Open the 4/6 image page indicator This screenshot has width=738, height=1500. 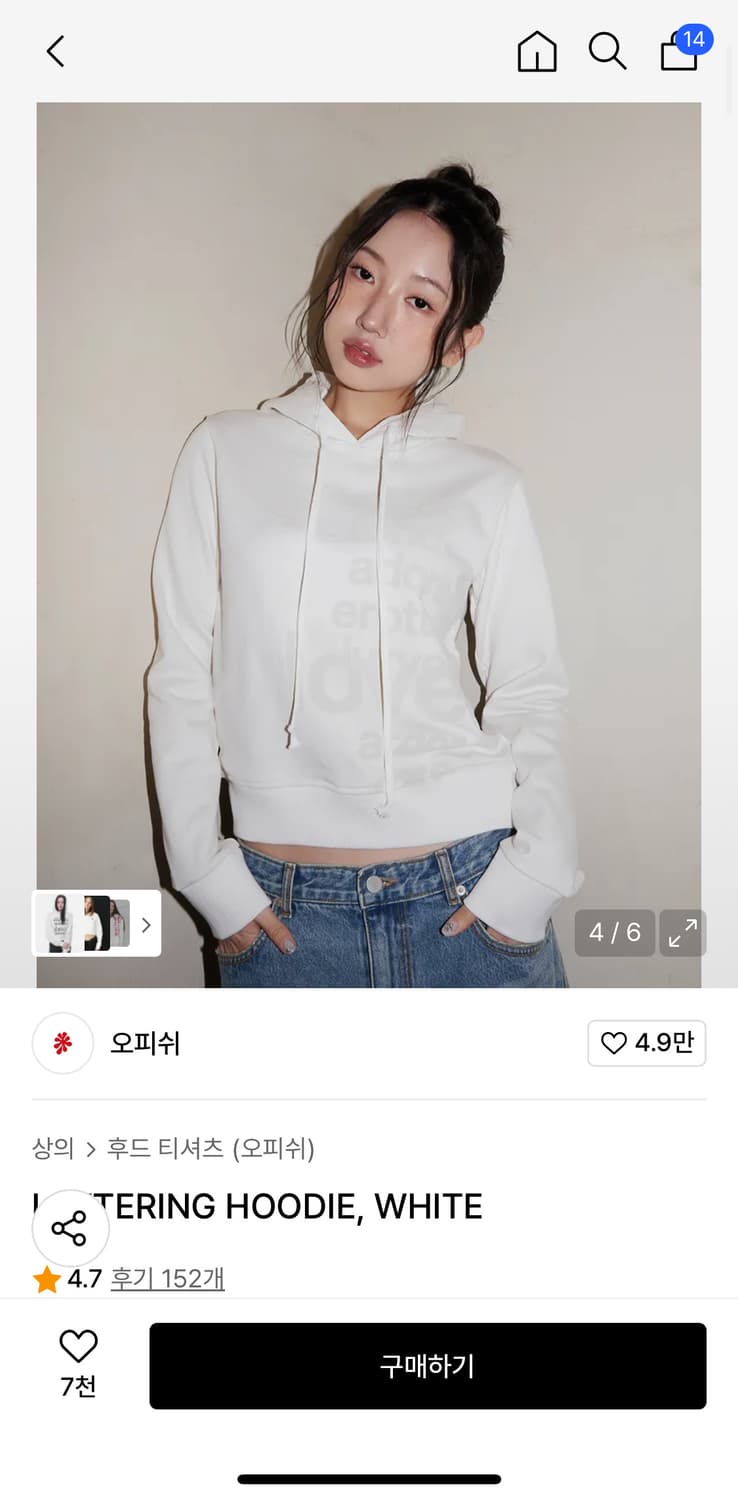614,932
